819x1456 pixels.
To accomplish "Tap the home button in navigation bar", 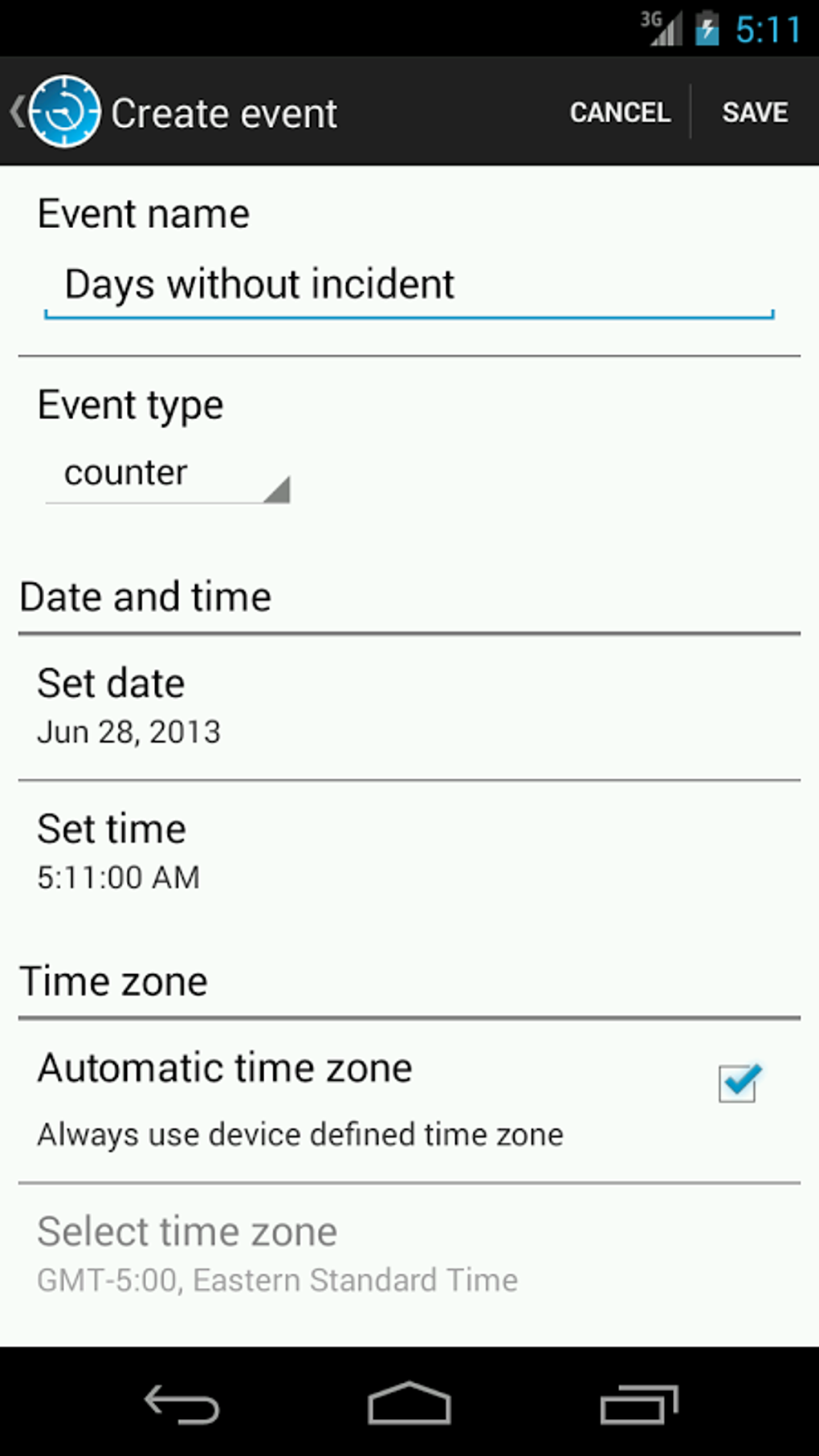I will point(409,1401).
